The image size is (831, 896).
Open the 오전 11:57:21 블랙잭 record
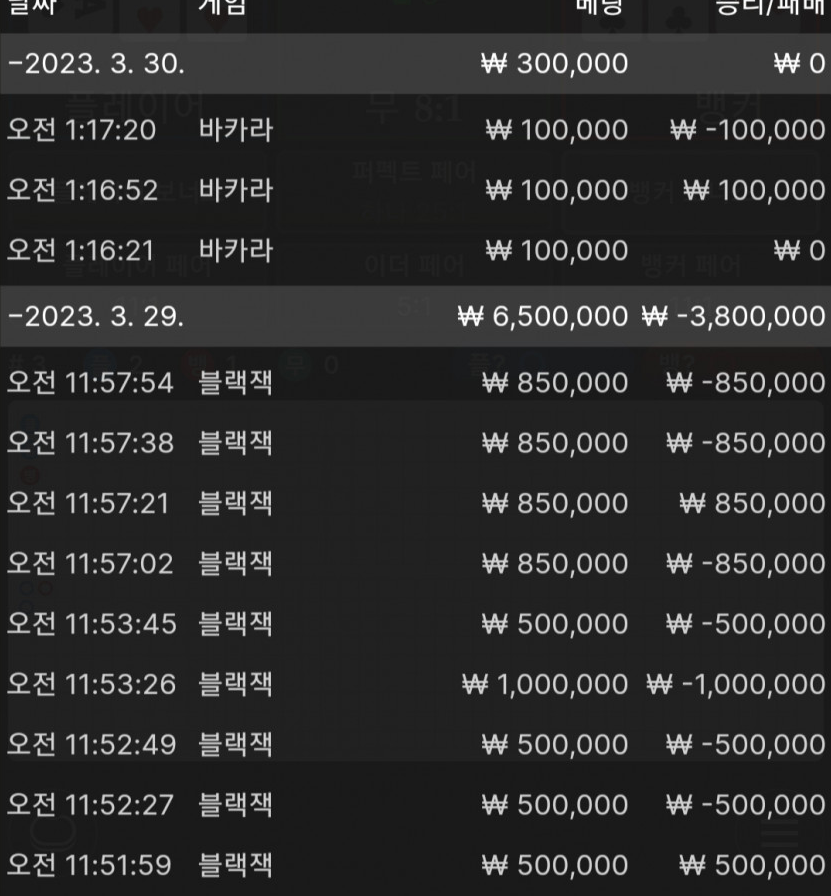(415, 503)
